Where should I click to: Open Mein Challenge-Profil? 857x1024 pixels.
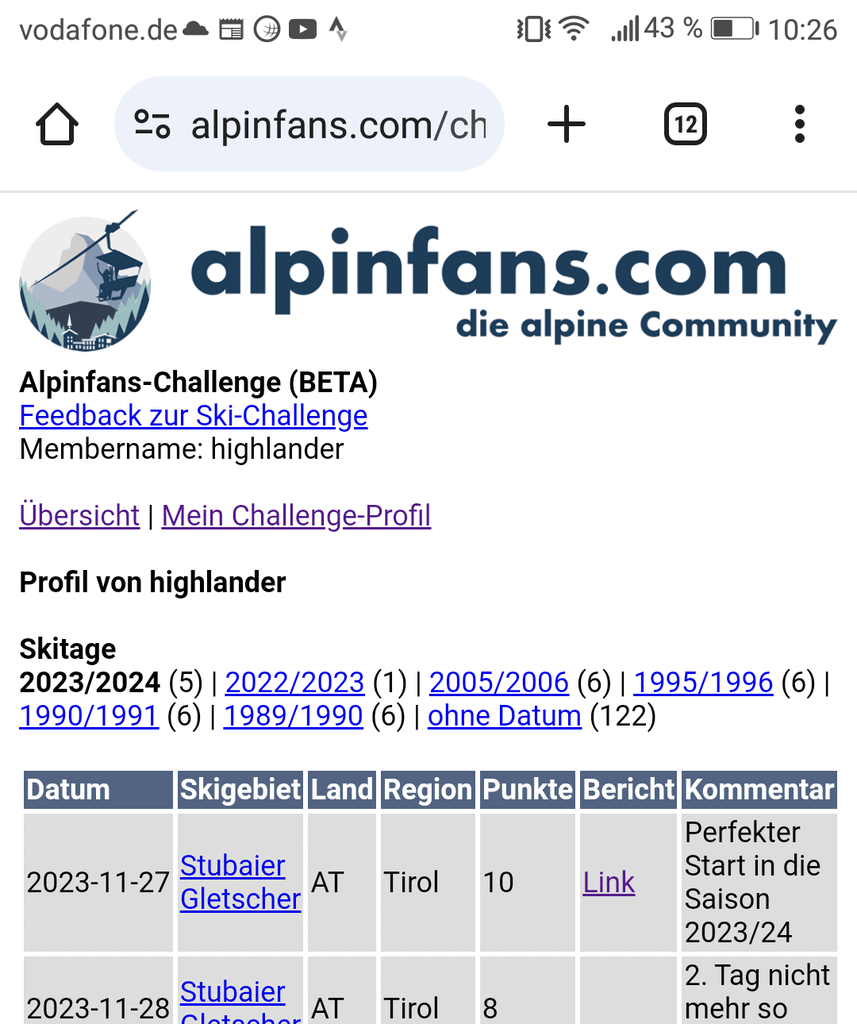coord(296,516)
